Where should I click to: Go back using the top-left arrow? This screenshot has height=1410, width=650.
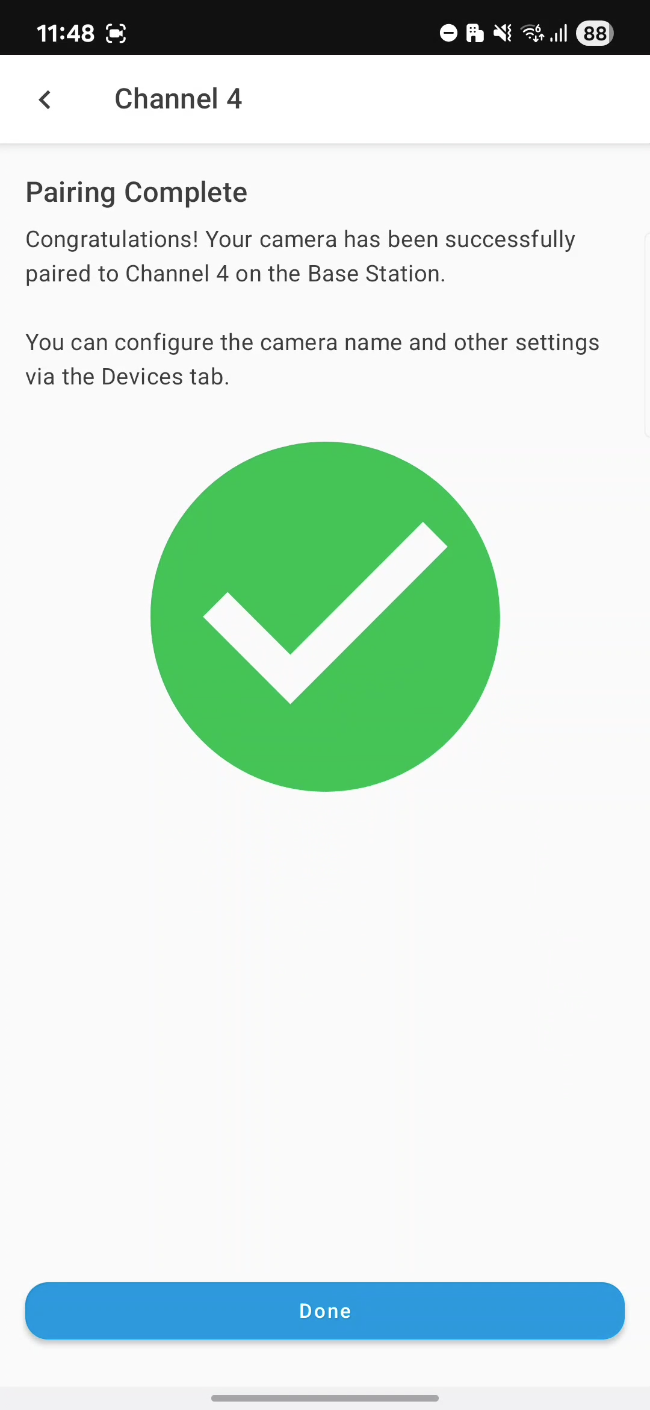click(x=44, y=99)
